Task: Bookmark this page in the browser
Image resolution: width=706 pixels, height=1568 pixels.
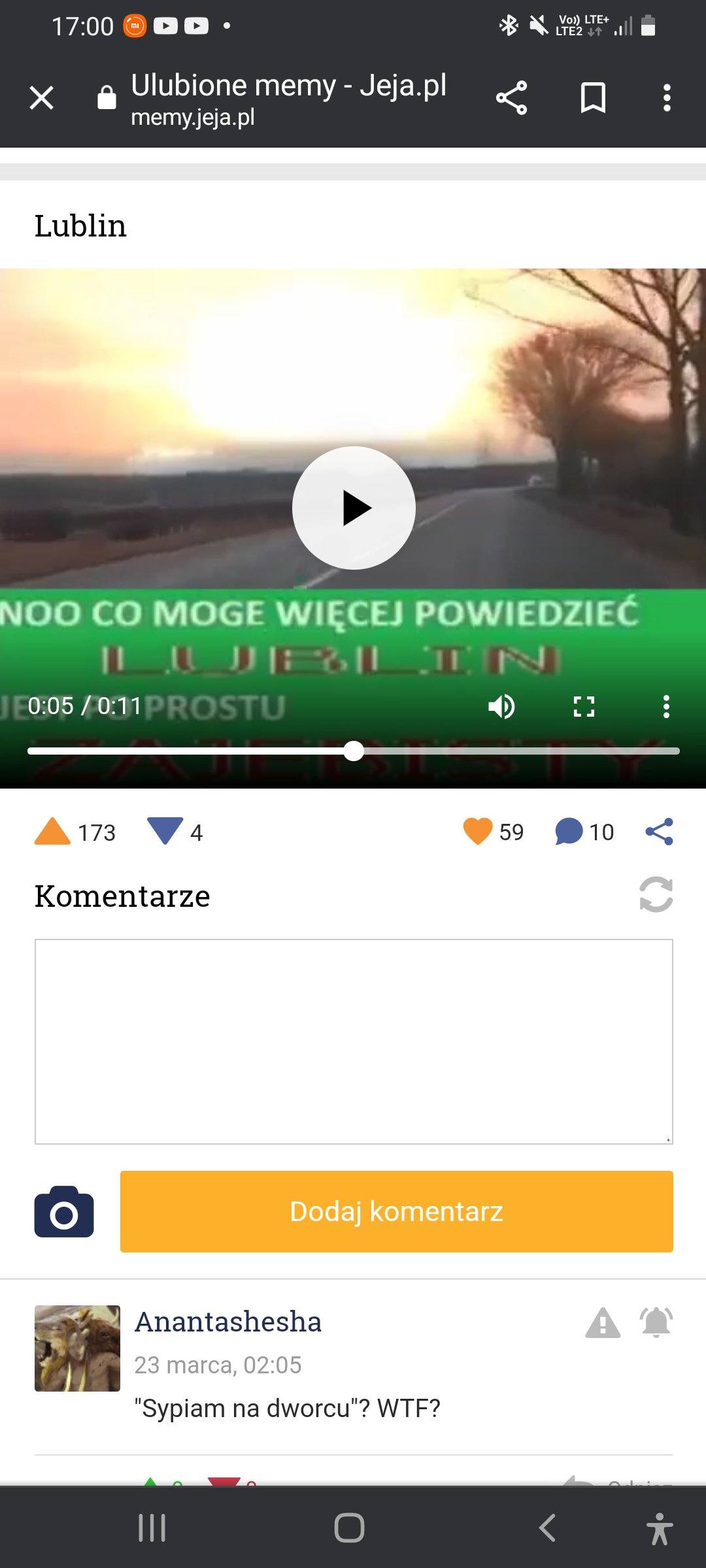Action: point(594,98)
